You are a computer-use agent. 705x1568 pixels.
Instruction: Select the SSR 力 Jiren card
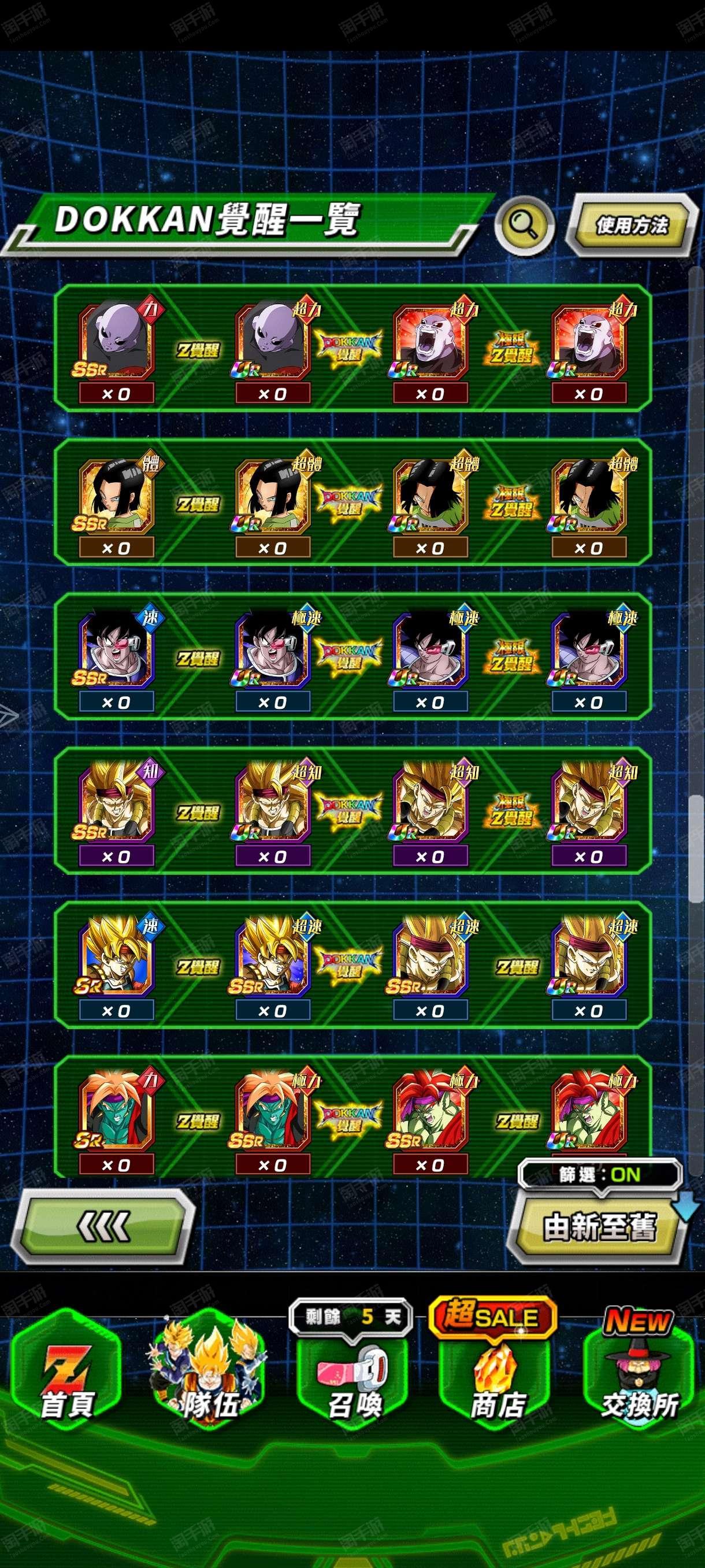coord(116,341)
